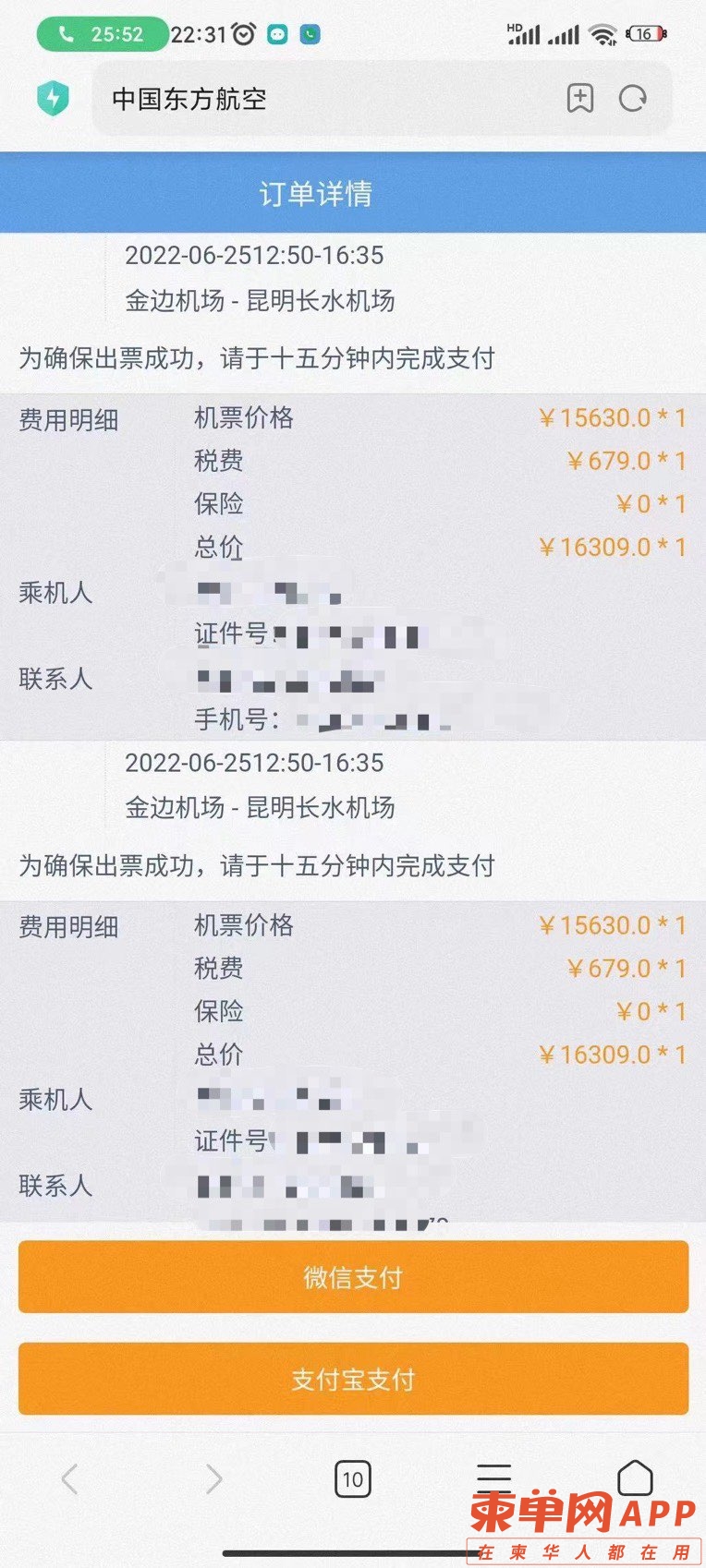Screen dimensions: 706x1568
Task: Open the security shield icon
Action: 54,98
